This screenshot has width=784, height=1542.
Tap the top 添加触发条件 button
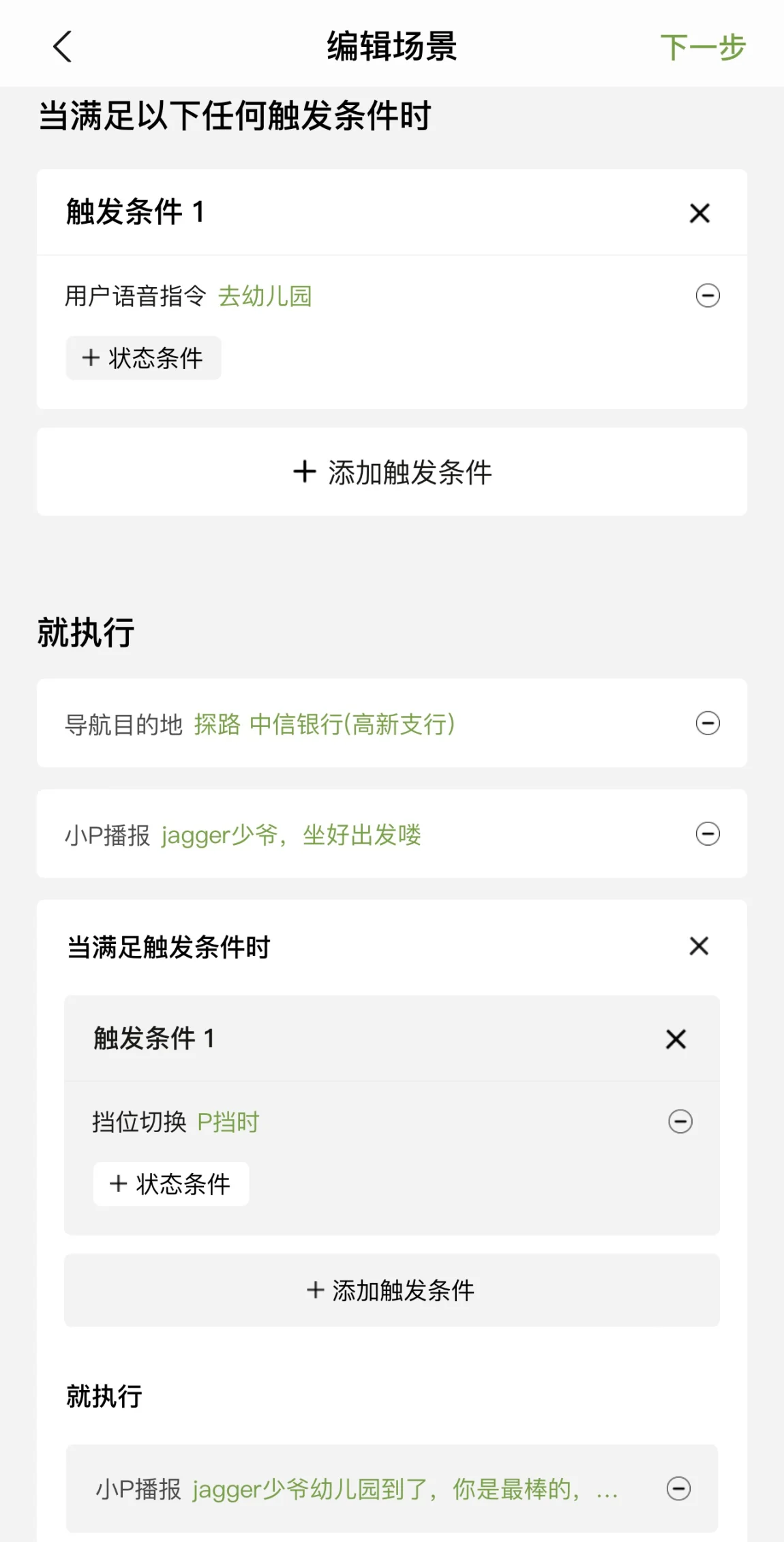pyautogui.click(x=392, y=472)
